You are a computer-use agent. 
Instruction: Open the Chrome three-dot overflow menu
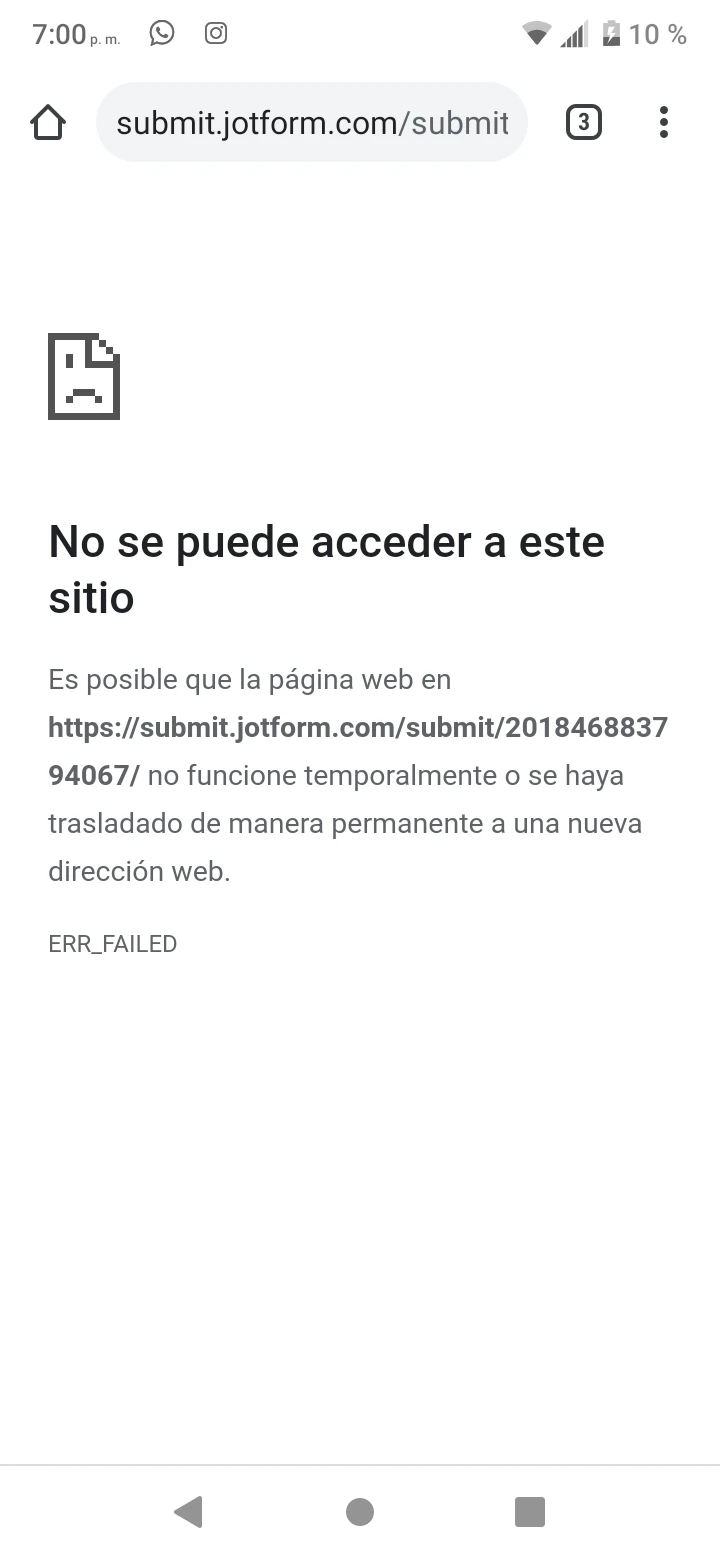663,122
